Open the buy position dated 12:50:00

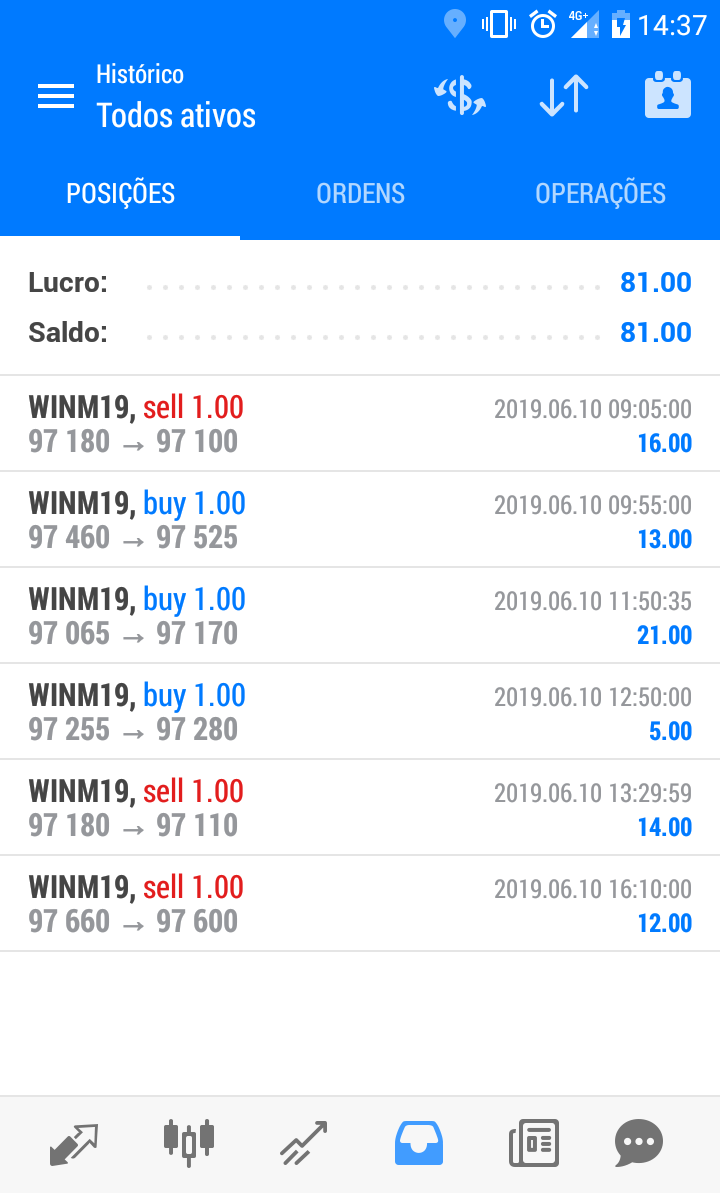tap(360, 712)
